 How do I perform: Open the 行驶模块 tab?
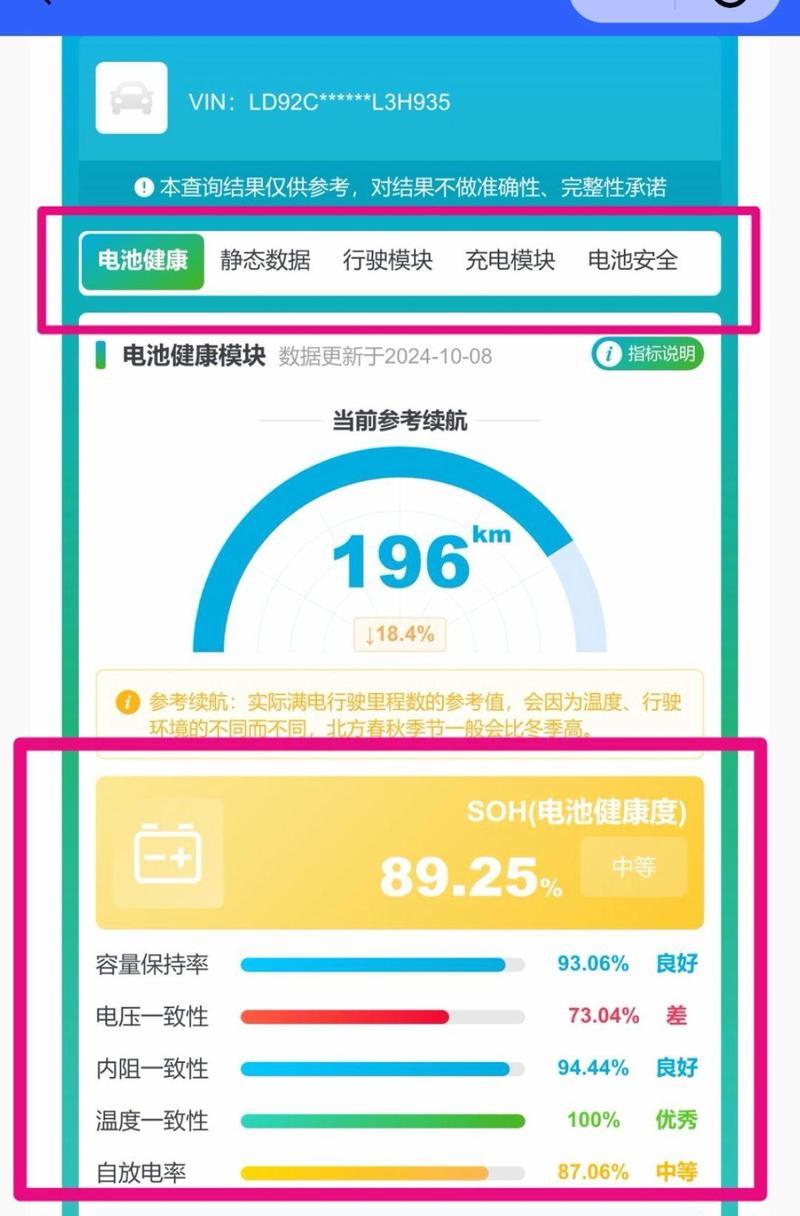[x=387, y=261]
